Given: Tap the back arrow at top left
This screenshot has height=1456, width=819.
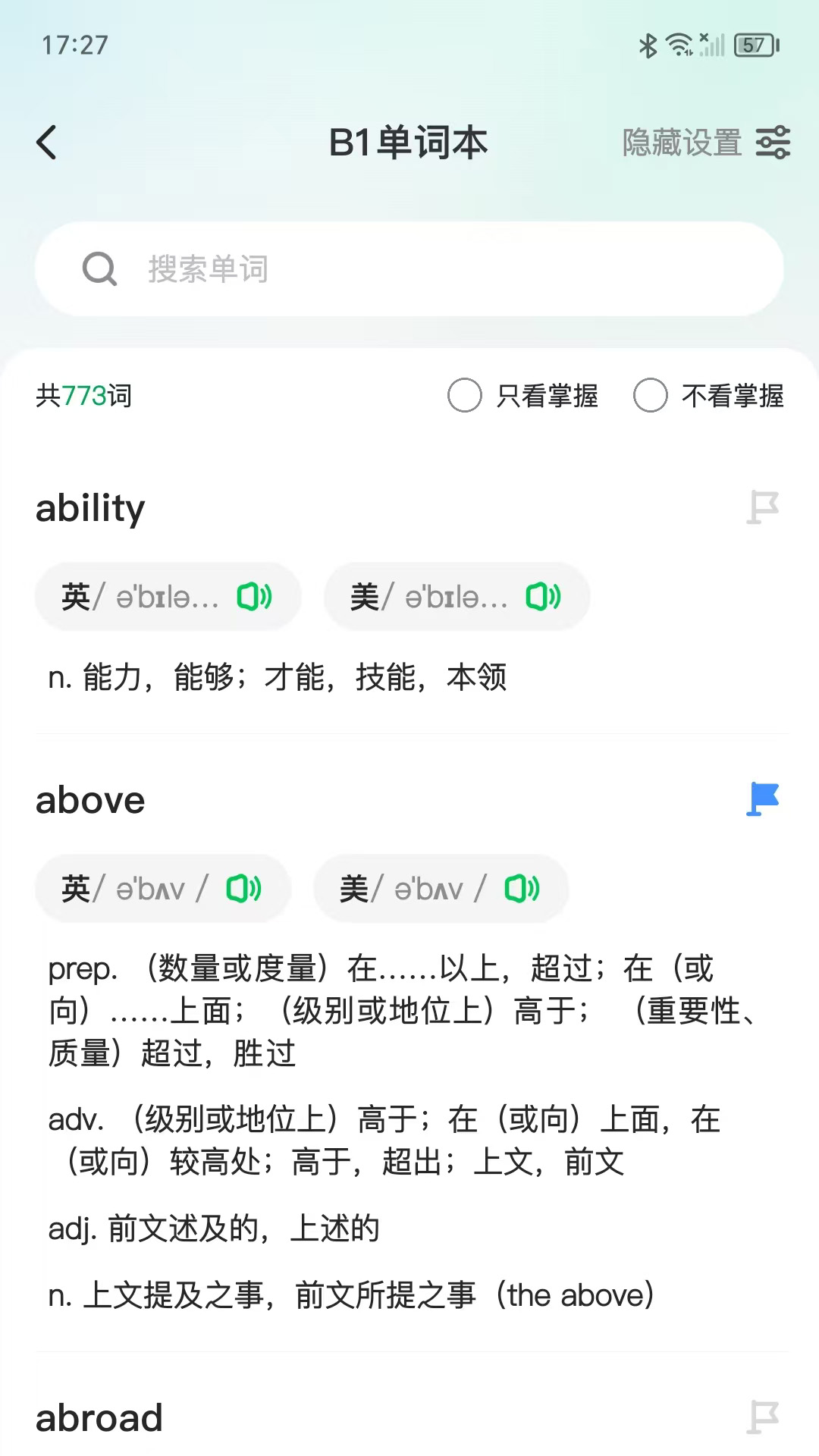Looking at the screenshot, I should [47, 142].
